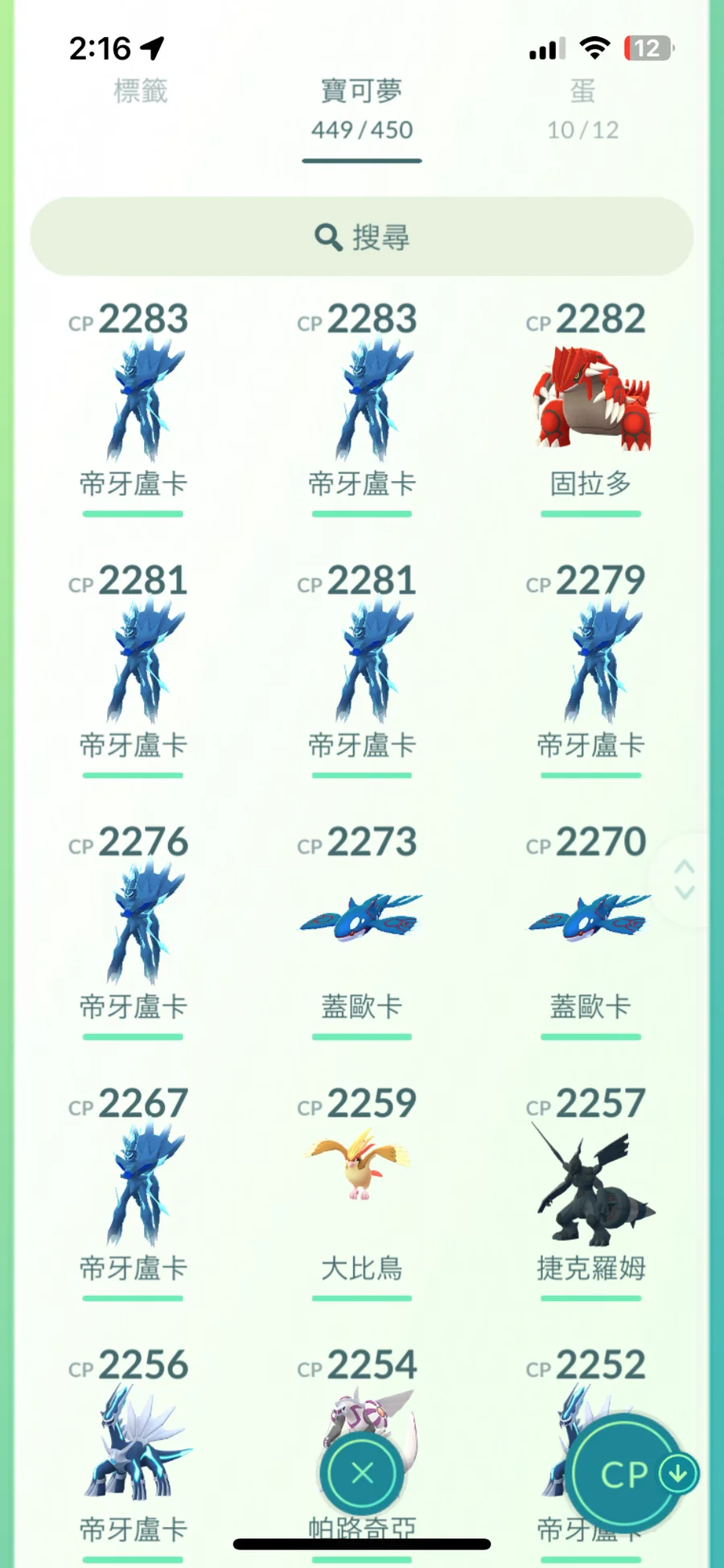This screenshot has width=724, height=1568.
Task: Close the Pokémon list with X button
Action: tap(362, 1473)
